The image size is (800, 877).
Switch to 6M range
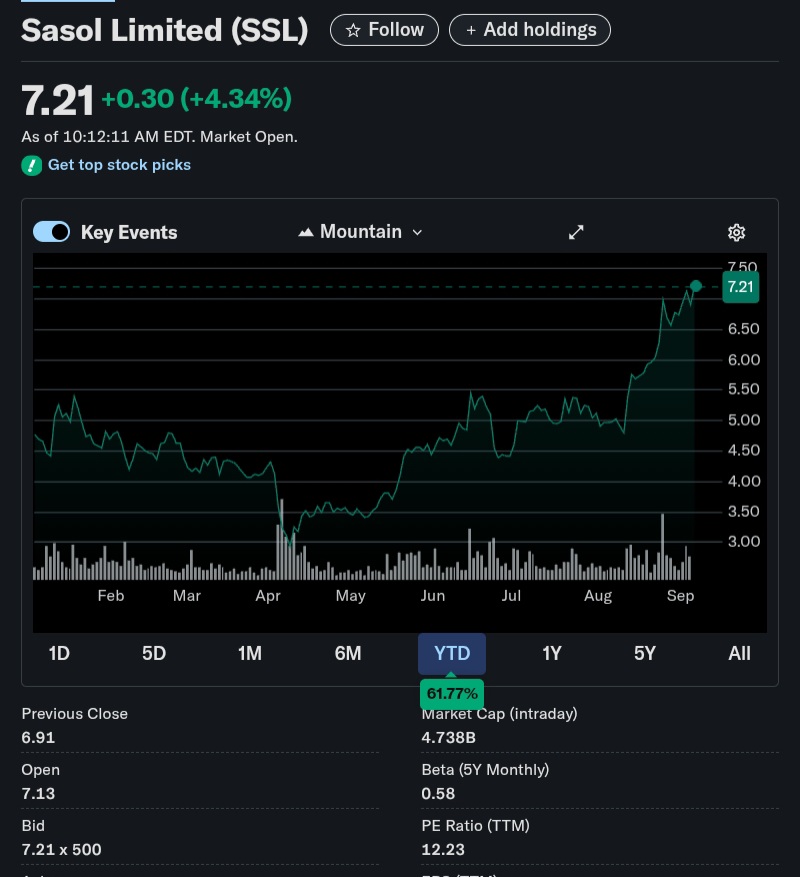[348, 653]
